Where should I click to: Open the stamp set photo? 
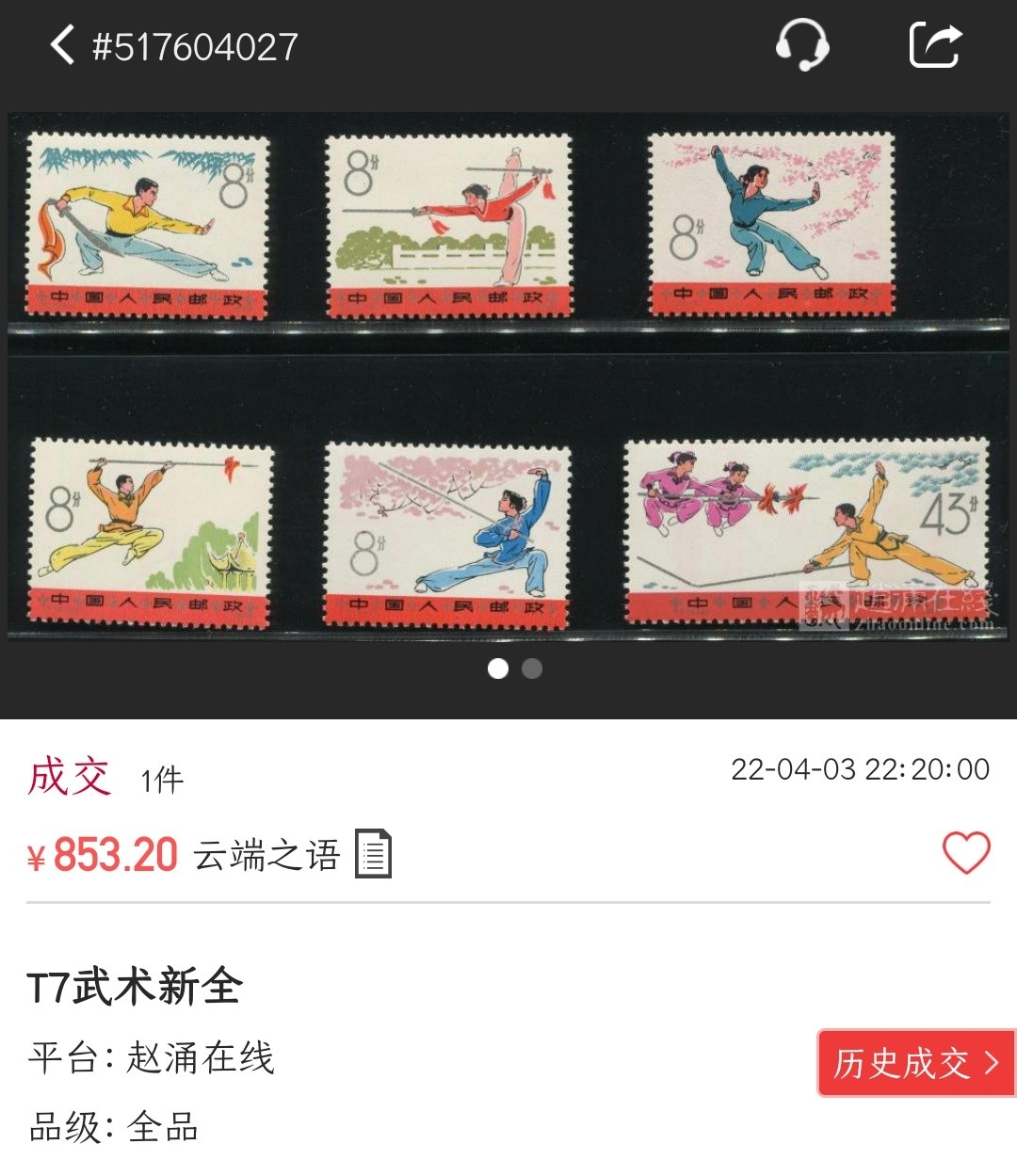click(508, 377)
